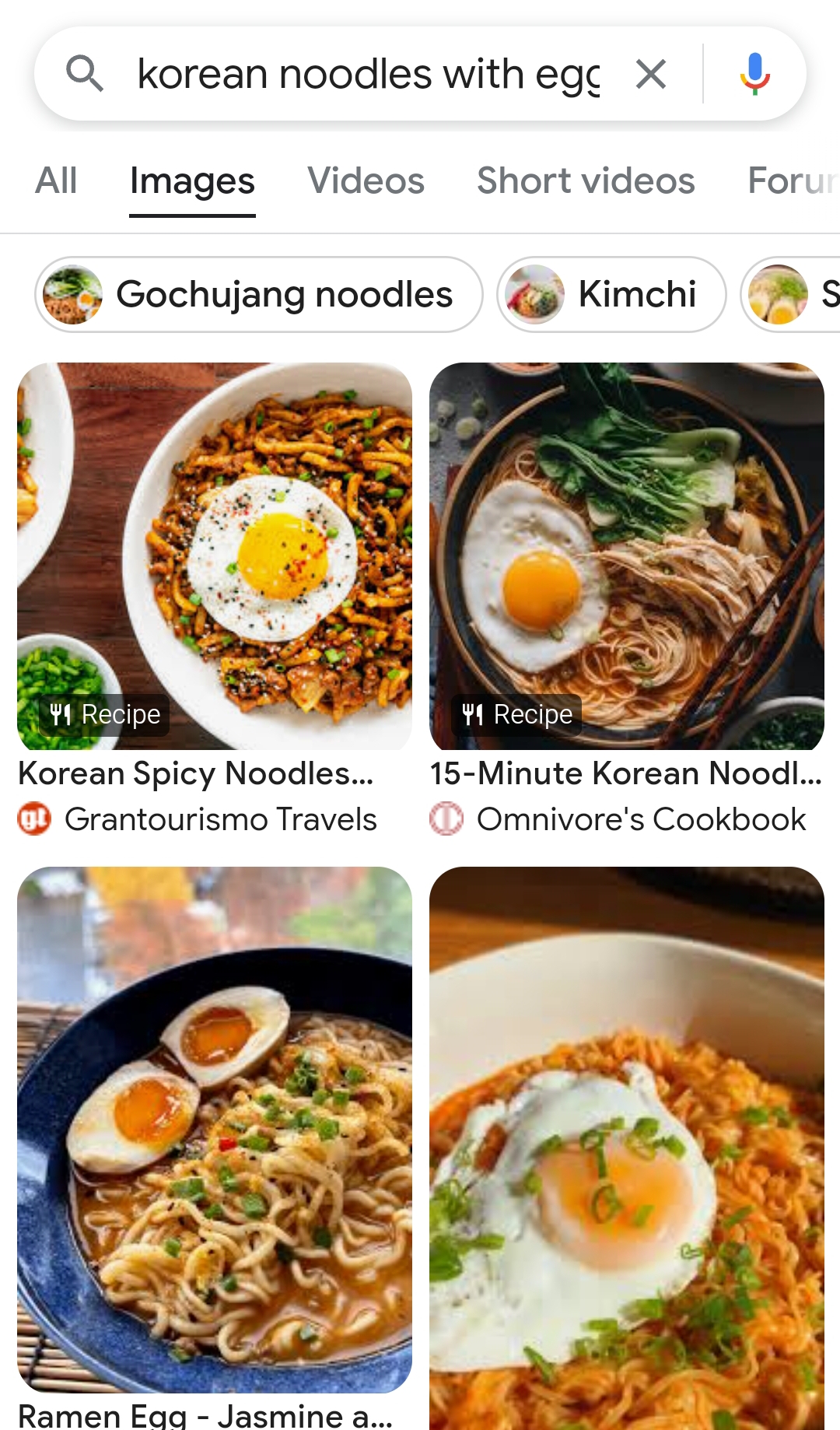Tap the magnifier search icon
This screenshot has height=1430, width=840.
pyautogui.click(x=85, y=75)
